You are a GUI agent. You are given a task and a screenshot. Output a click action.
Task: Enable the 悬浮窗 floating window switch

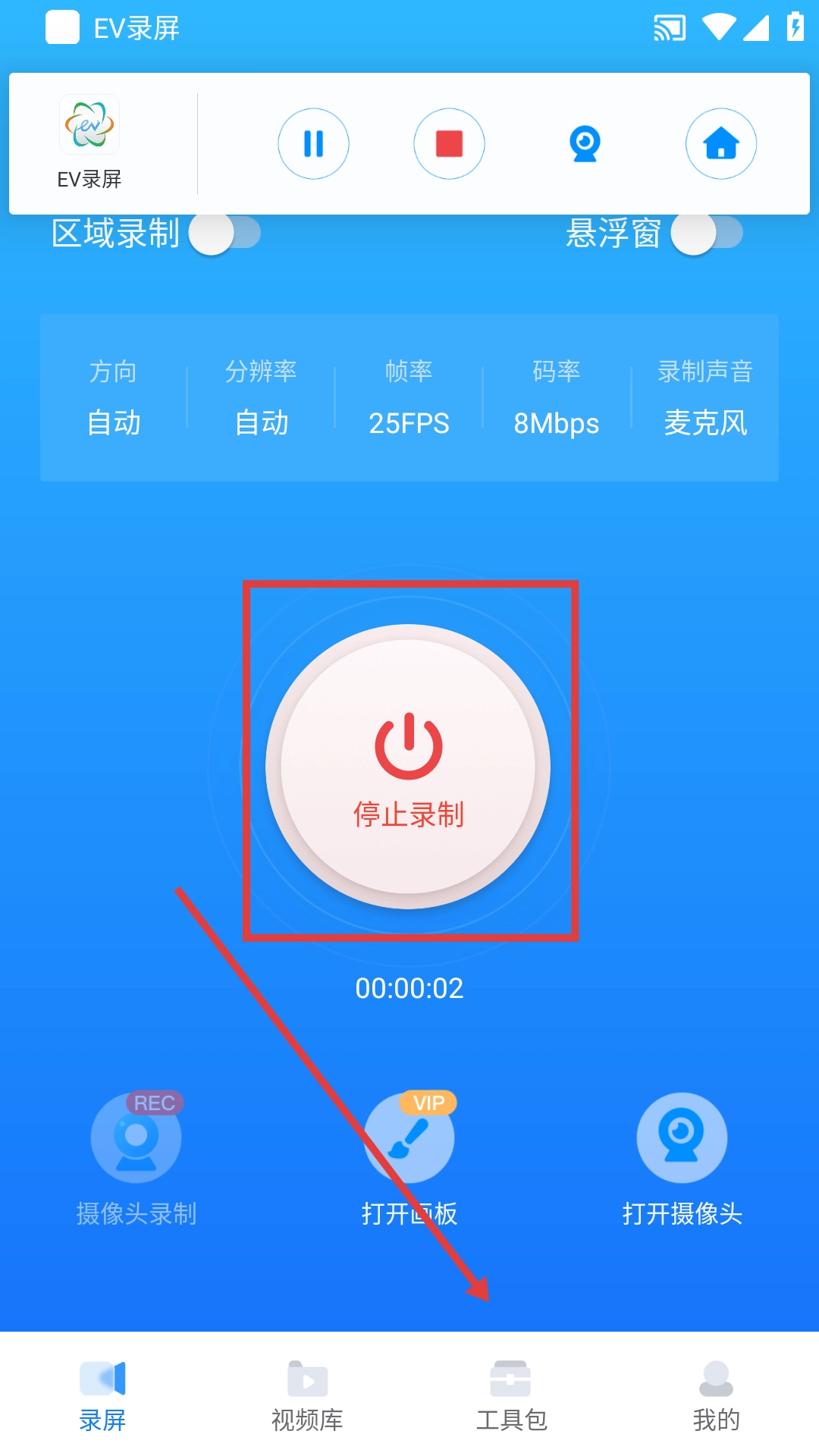(x=707, y=234)
